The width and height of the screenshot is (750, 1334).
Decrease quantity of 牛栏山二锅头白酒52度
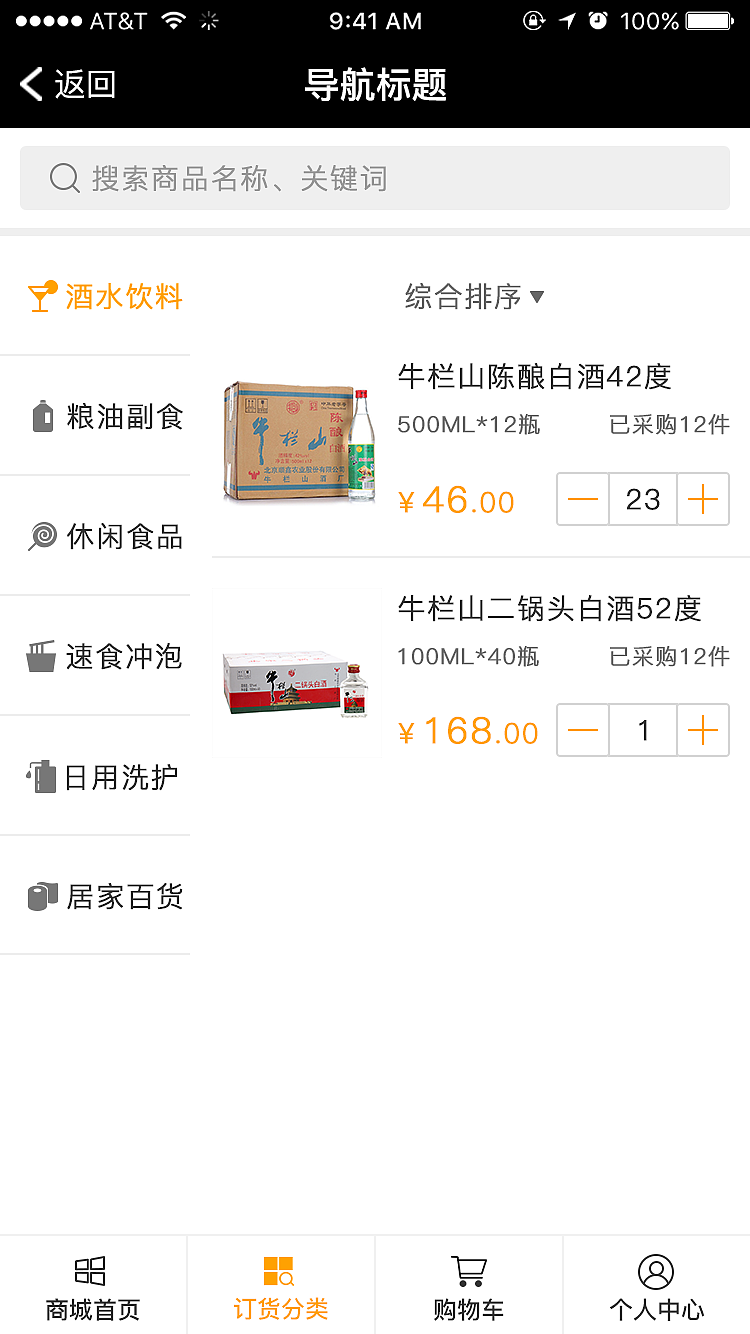[583, 730]
